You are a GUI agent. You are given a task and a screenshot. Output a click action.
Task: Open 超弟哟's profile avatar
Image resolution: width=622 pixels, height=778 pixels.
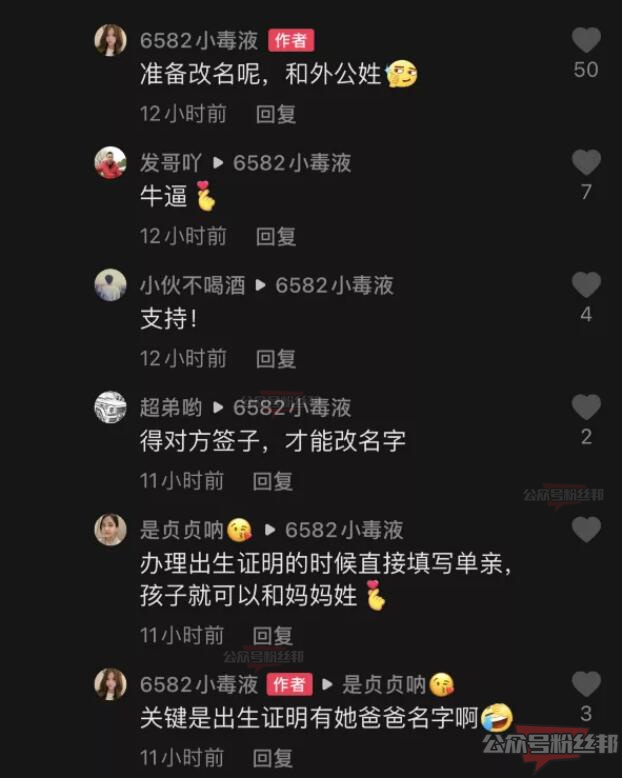pos(110,407)
